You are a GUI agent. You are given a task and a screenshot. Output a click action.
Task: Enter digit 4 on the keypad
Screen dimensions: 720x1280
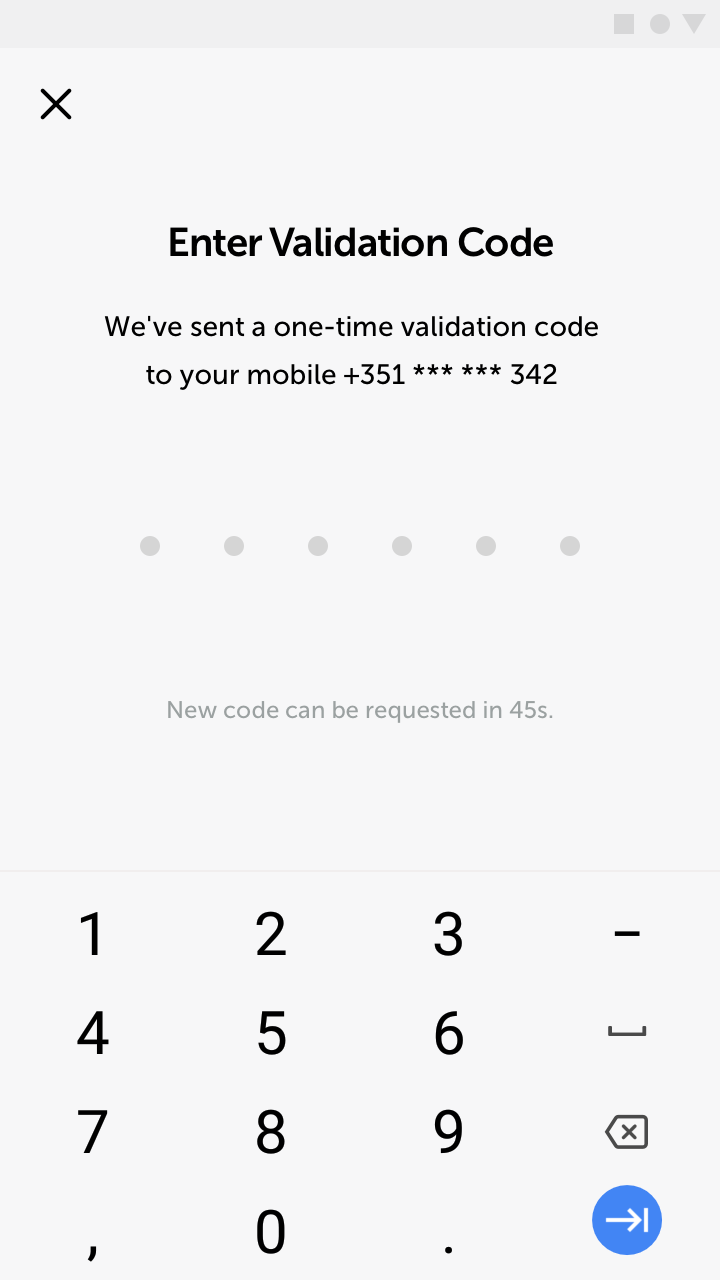tap(92, 1033)
